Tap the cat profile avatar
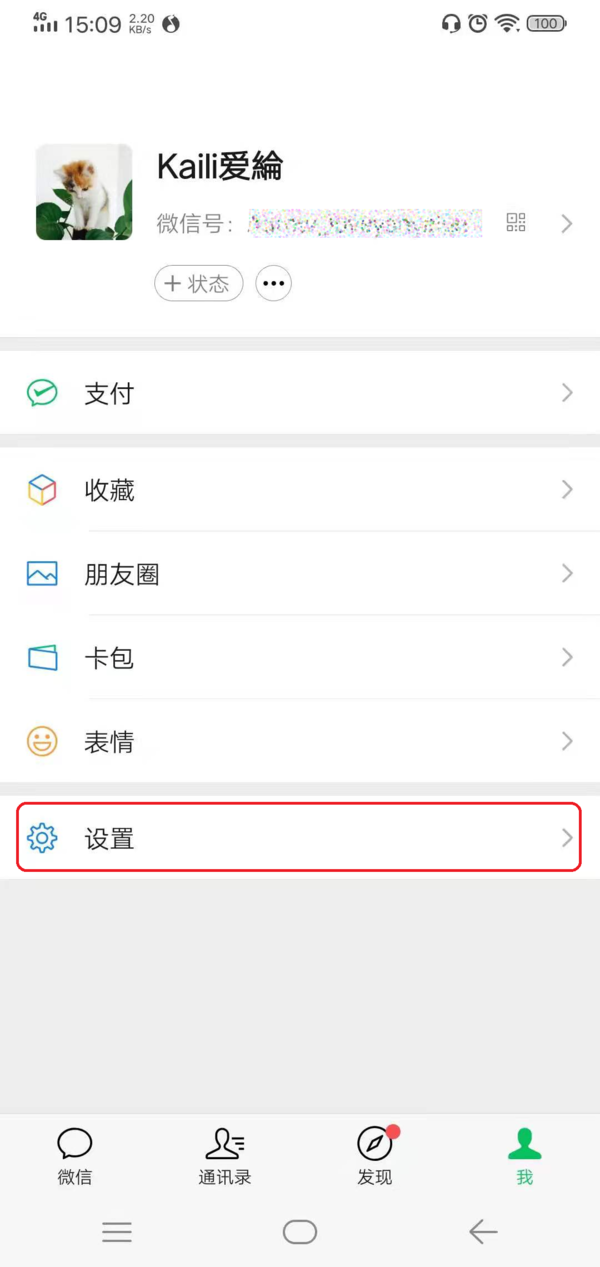The height and width of the screenshot is (1267, 600). 84,192
